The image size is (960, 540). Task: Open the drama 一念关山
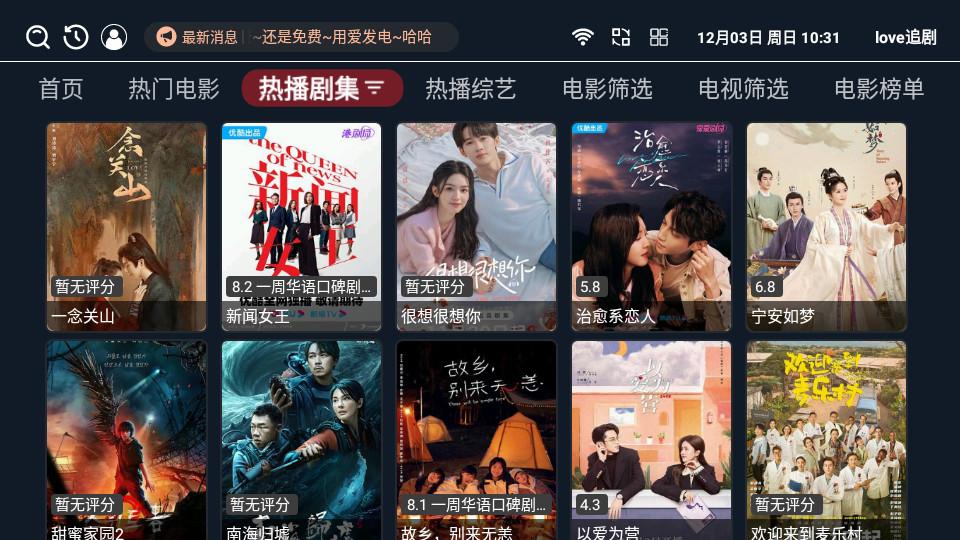click(127, 227)
